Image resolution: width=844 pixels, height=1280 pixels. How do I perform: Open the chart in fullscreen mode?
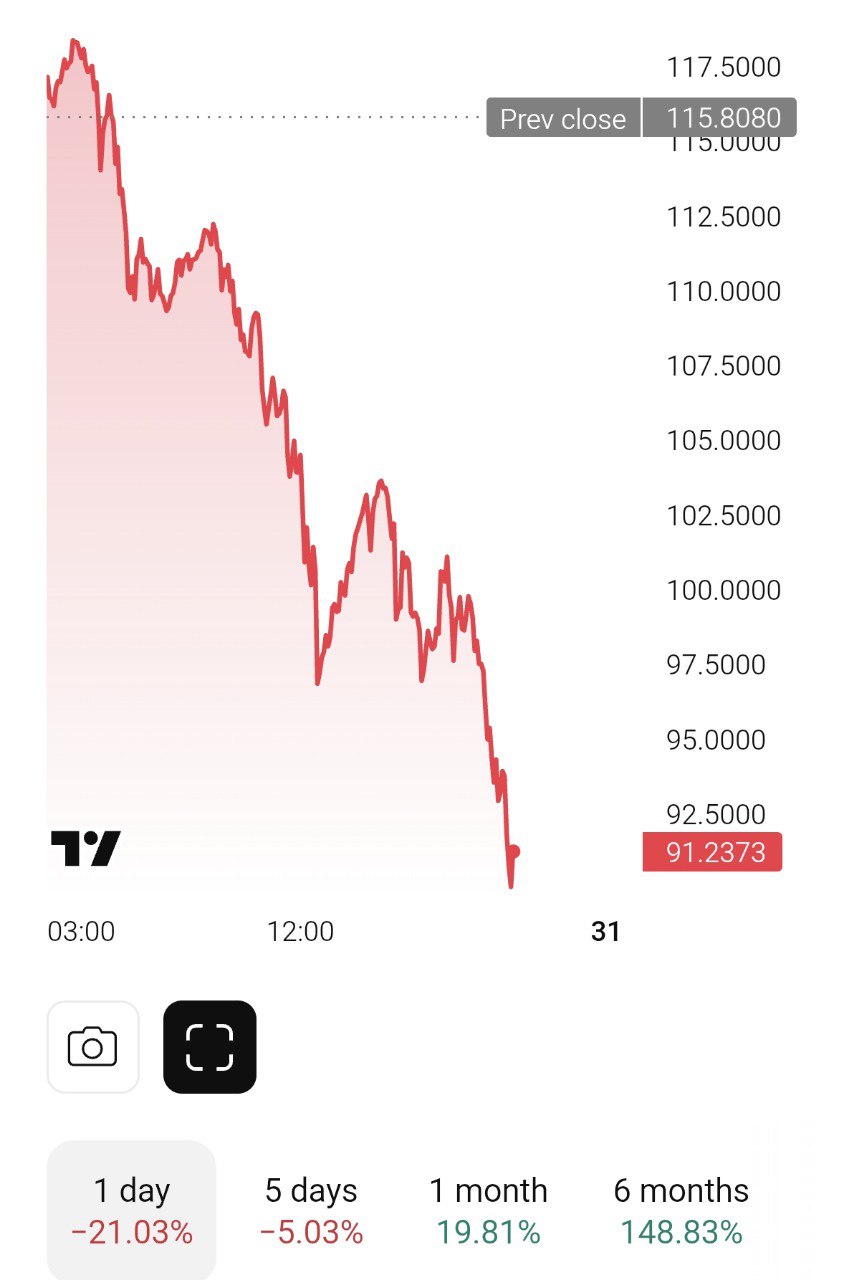(210, 1047)
